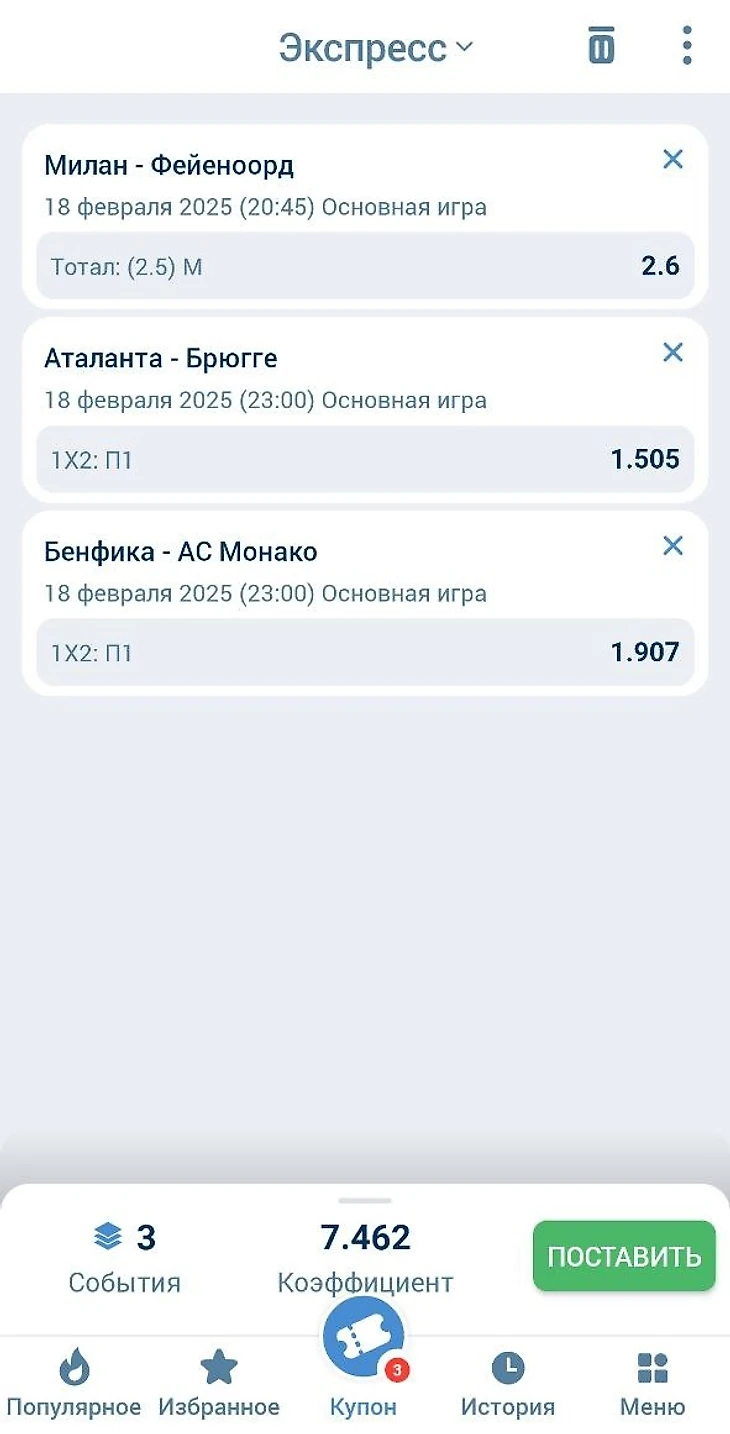Remove the Бенфика - АС Монако bet

point(673,545)
